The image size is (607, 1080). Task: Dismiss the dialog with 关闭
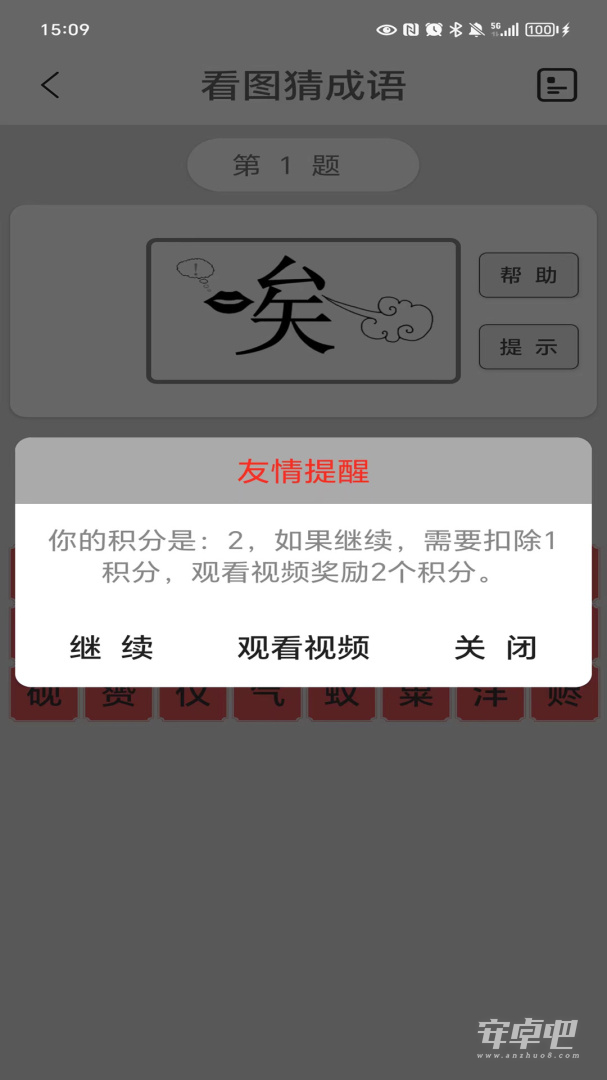[495, 647]
